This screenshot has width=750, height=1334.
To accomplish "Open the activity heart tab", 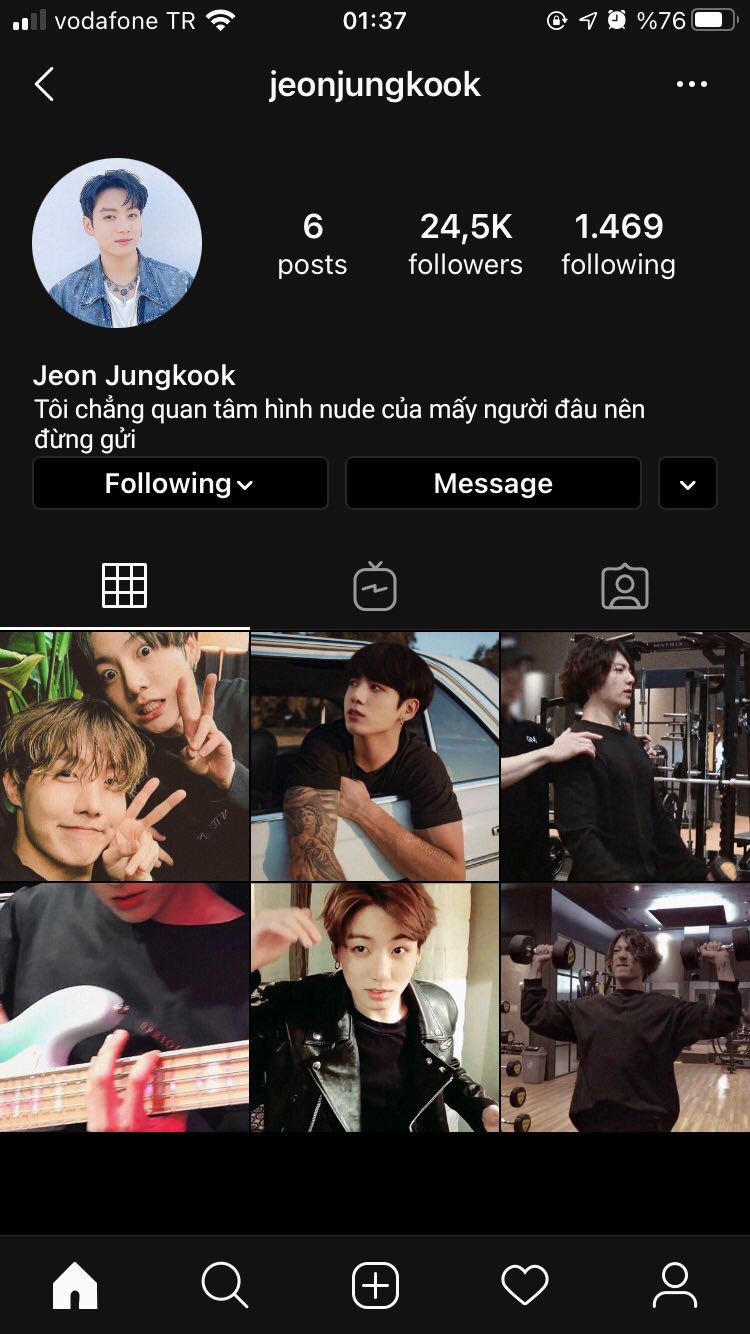I will [525, 1285].
